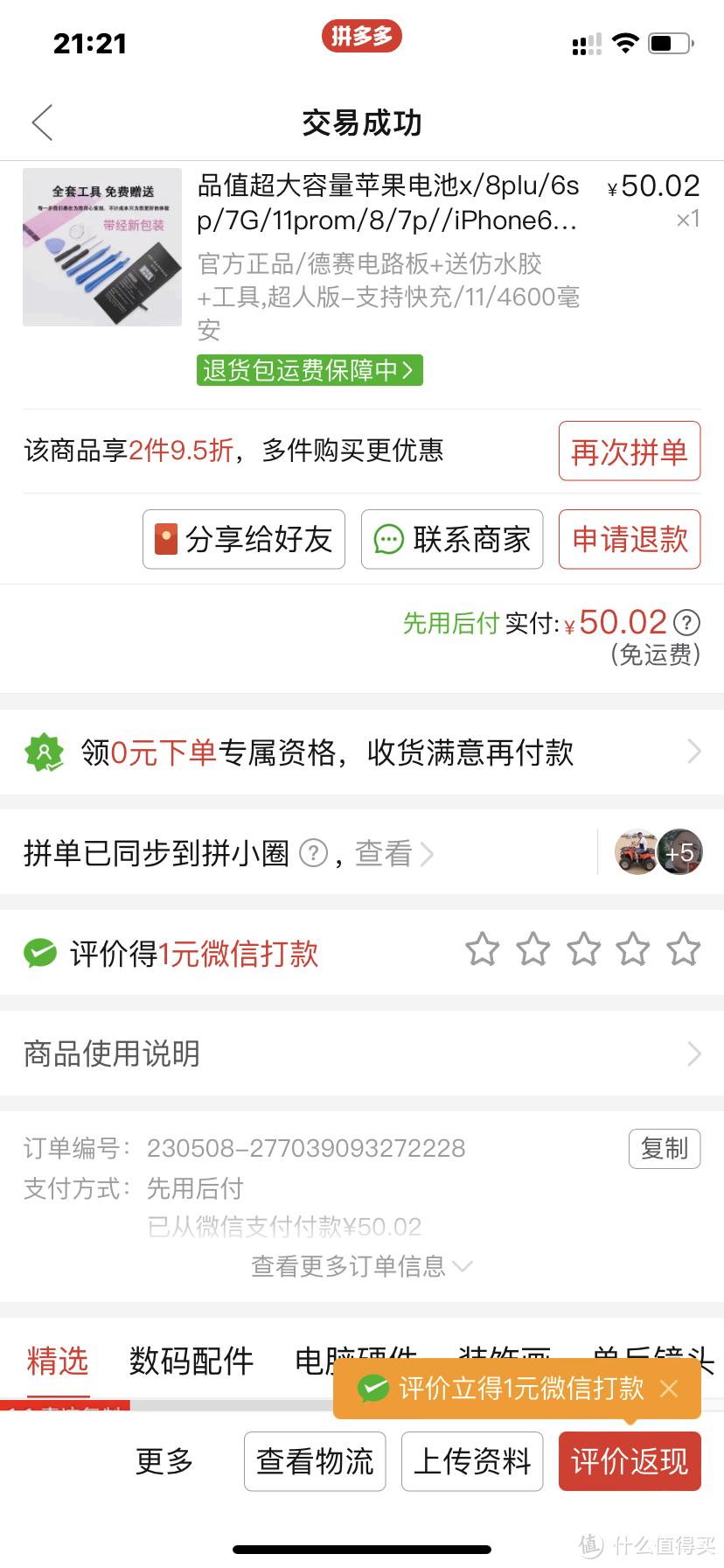Tap the 拼多多 logo at screen top

[x=362, y=37]
